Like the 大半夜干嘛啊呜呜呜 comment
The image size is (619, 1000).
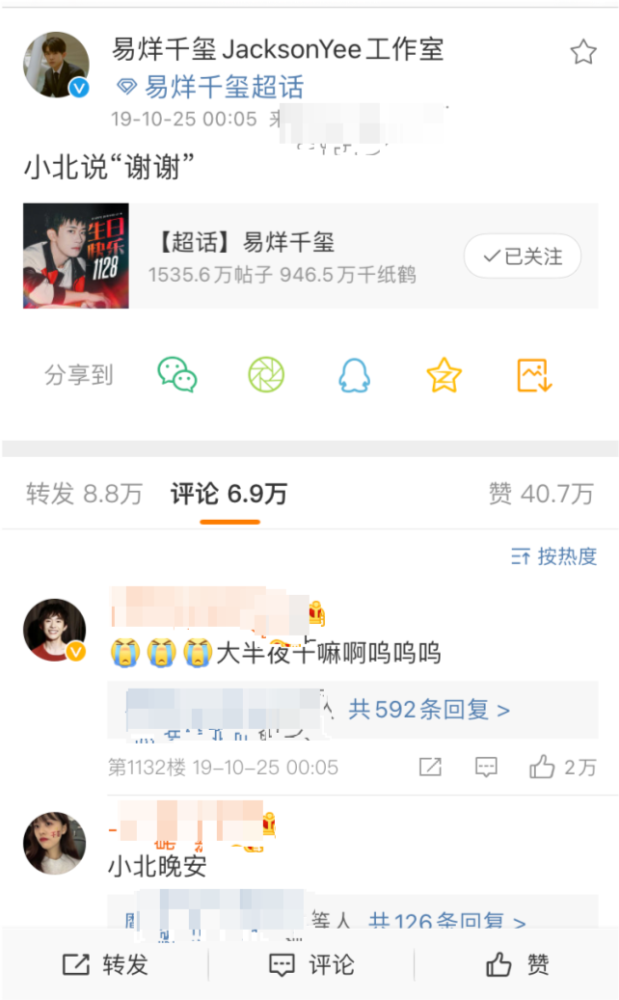pos(562,767)
